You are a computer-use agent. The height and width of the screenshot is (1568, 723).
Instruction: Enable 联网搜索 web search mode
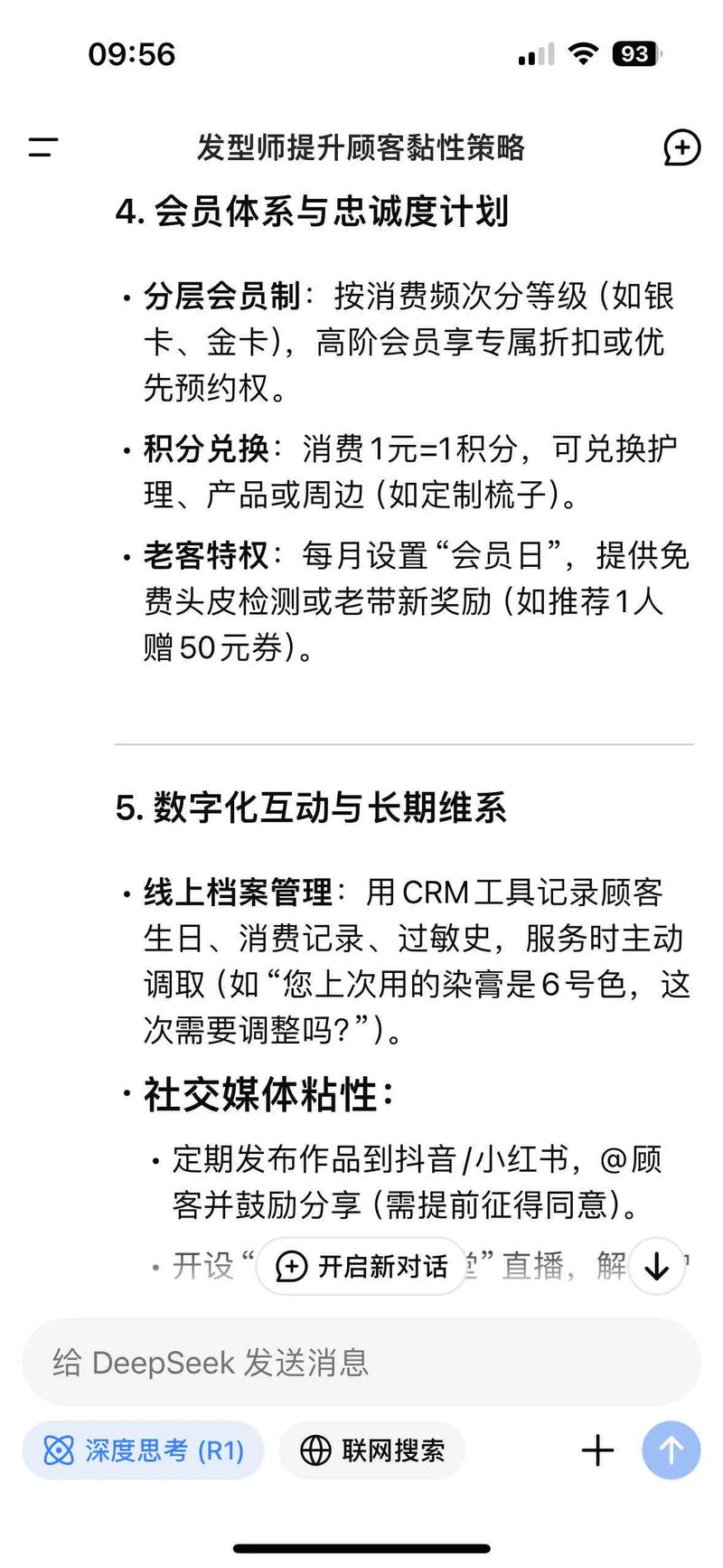[371, 1450]
